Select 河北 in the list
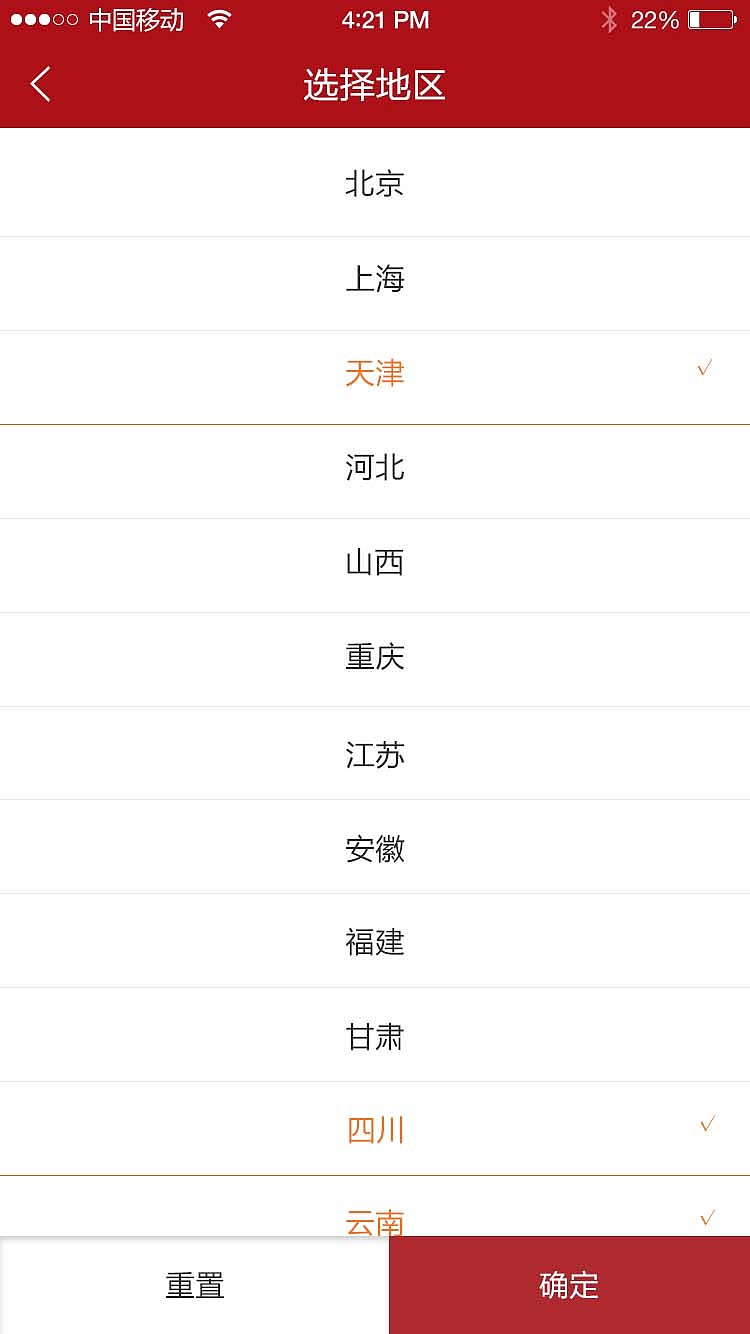This screenshot has width=750, height=1334. click(x=375, y=468)
